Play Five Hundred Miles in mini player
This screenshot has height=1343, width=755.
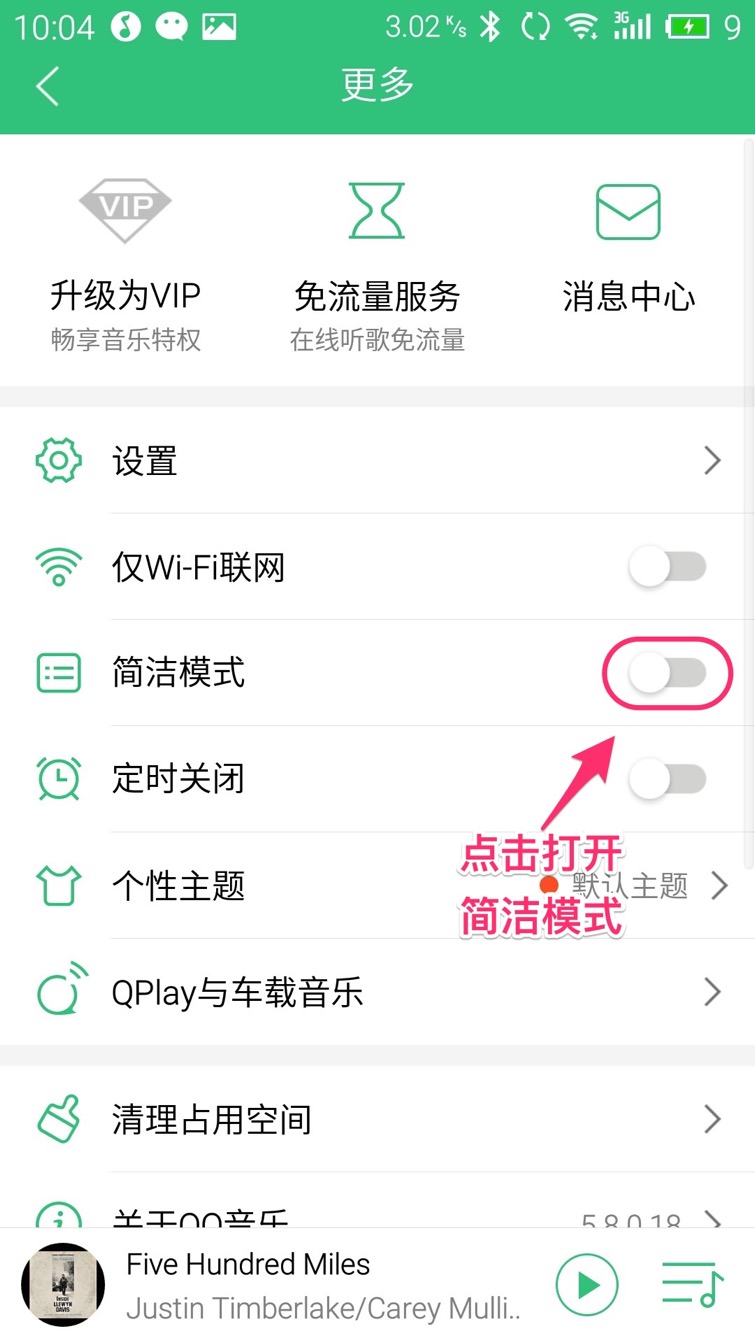pyautogui.click(x=587, y=1284)
